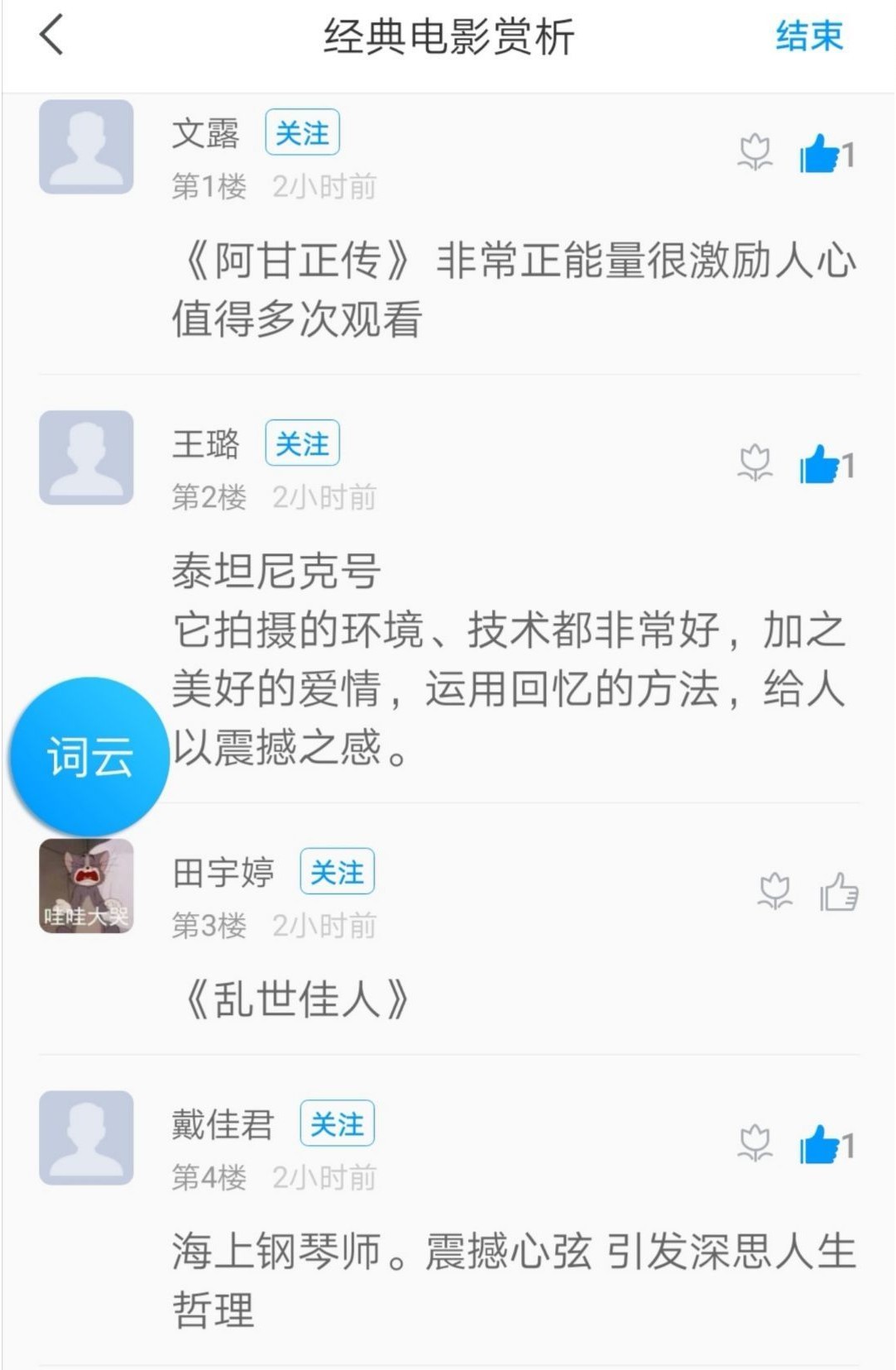
Task: Open the 词云 floating button
Action: click(89, 756)
